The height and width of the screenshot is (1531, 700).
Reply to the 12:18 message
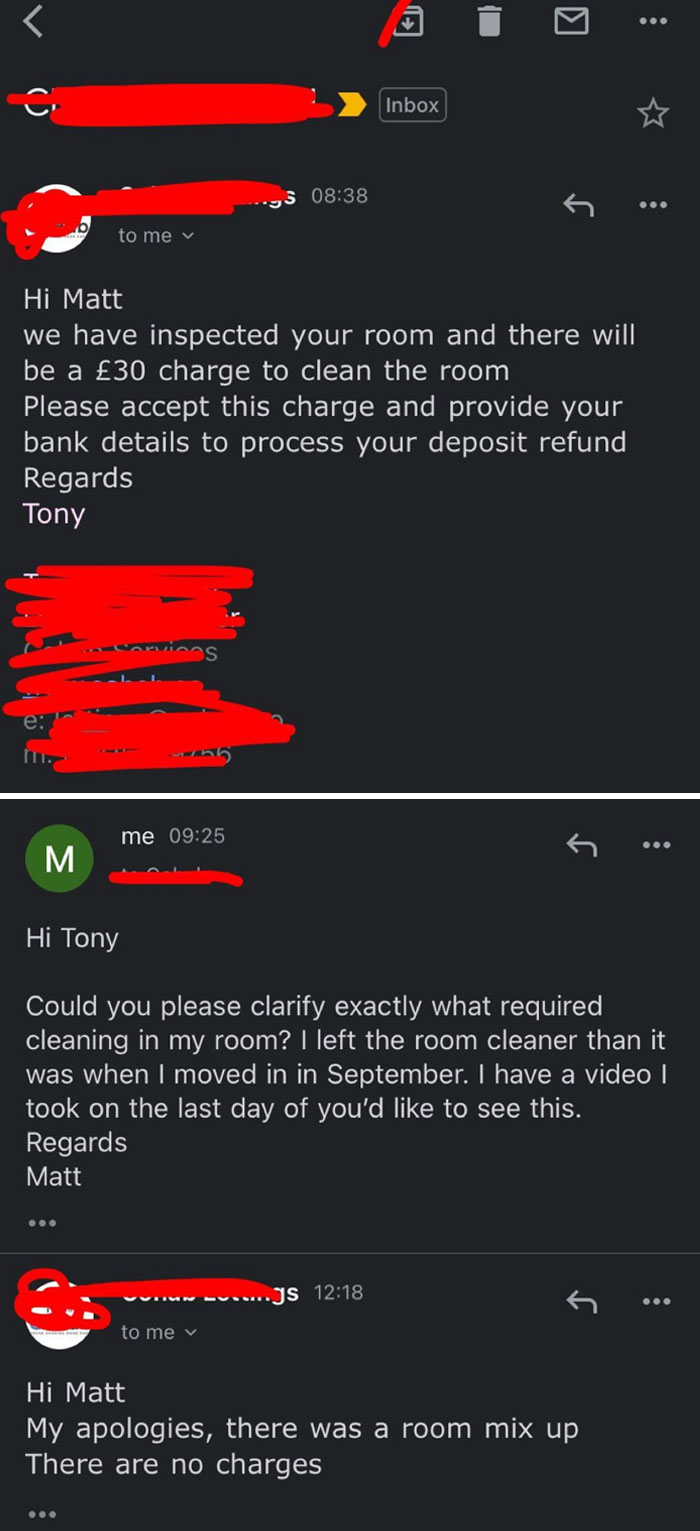click(x=581, y=1301)
